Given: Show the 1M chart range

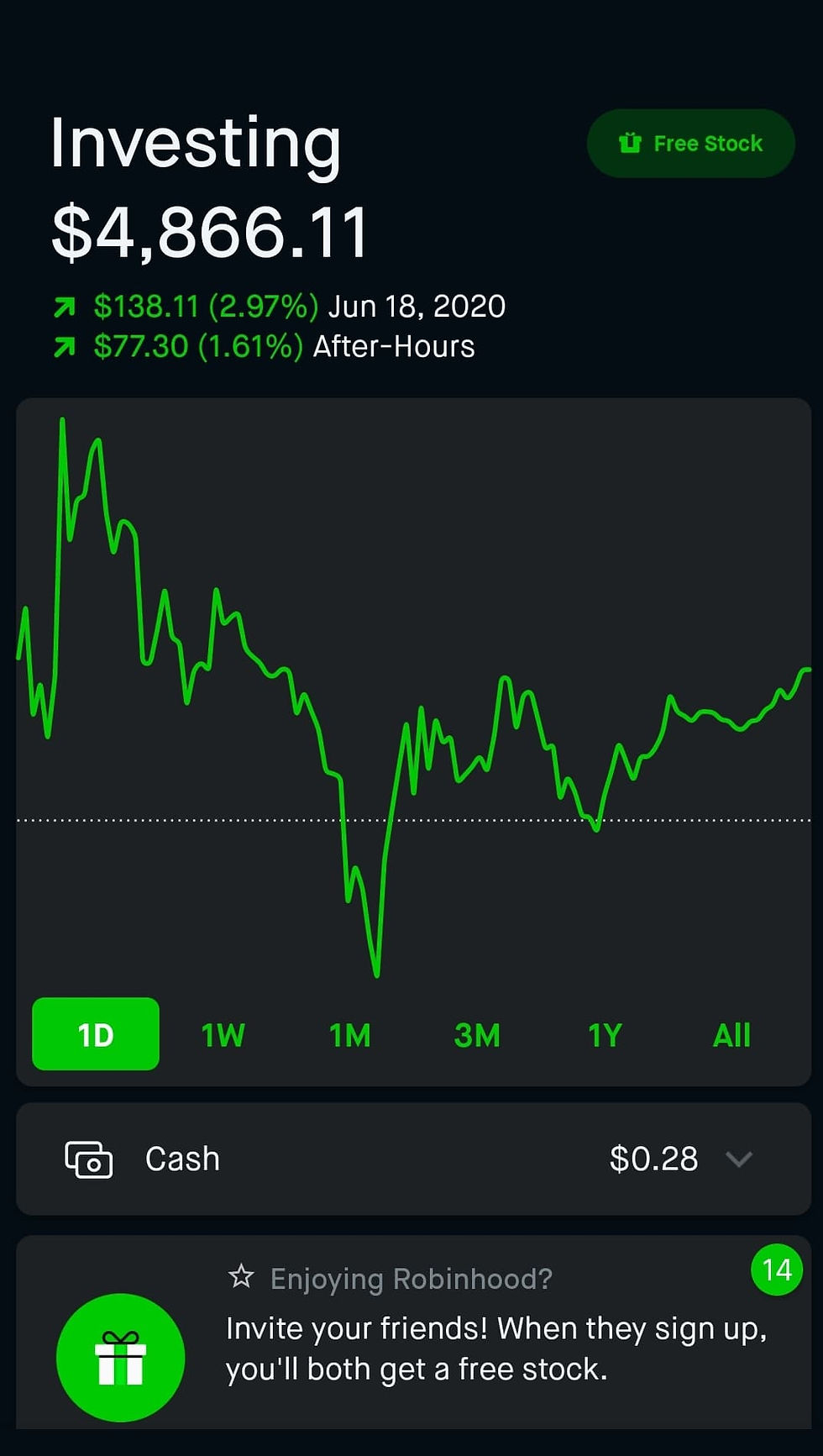Looking at the screenshot, I should pos(349,1035).
